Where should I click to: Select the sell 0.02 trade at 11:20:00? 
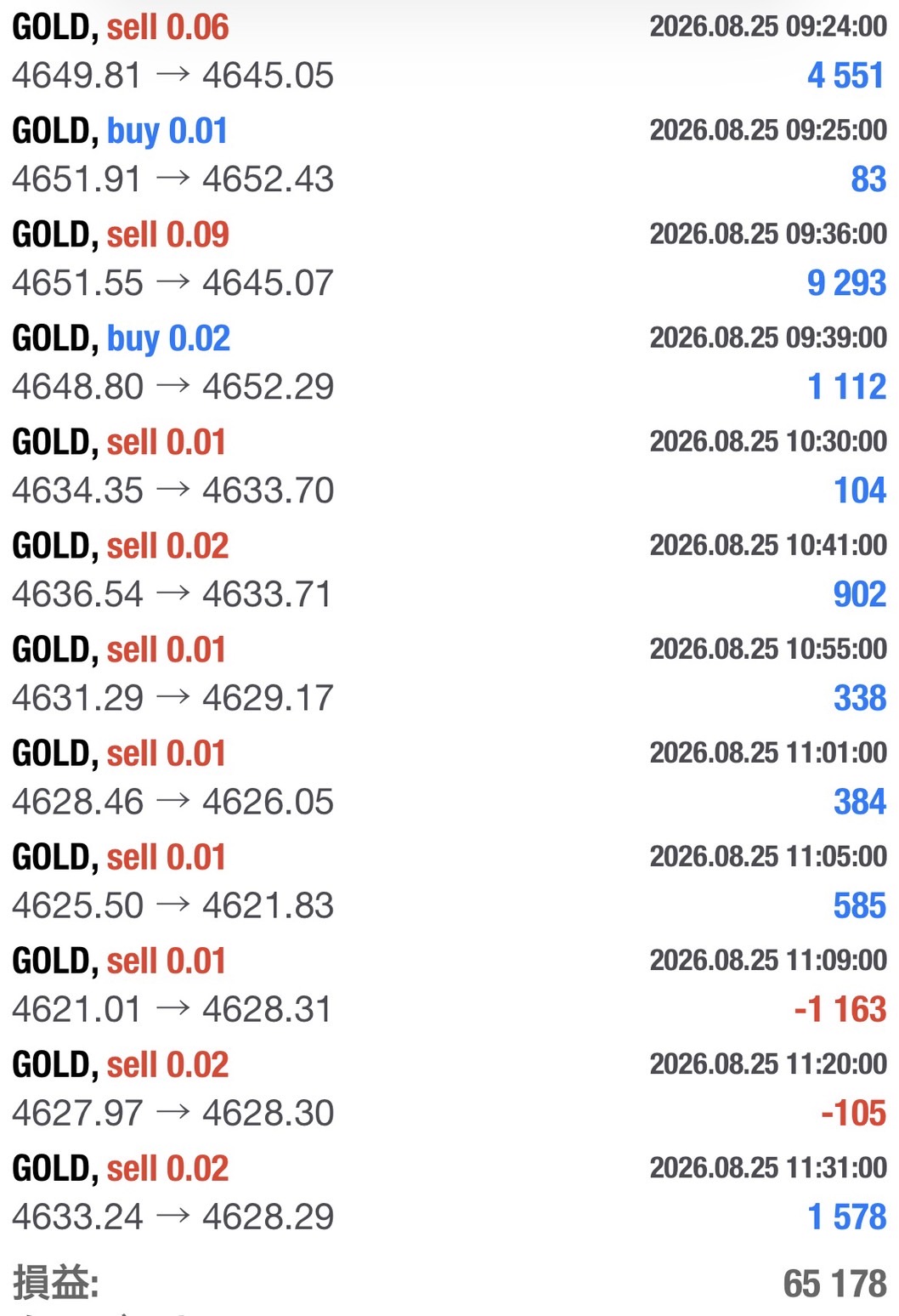(449, 1088)
